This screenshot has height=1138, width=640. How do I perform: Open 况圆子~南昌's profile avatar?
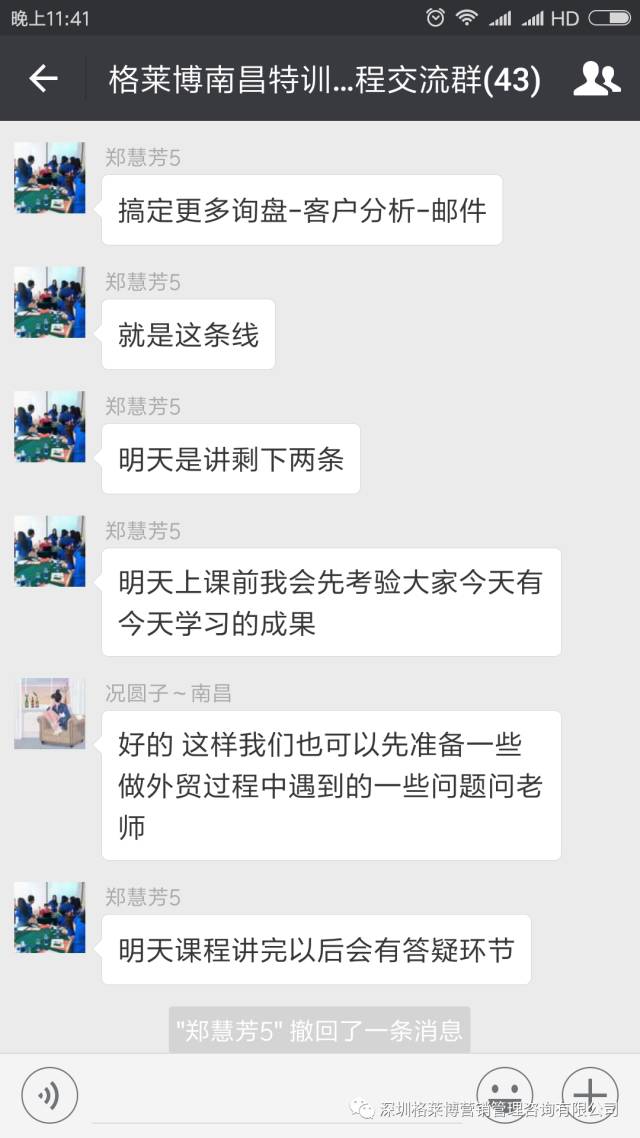click(x=49, y=713)
